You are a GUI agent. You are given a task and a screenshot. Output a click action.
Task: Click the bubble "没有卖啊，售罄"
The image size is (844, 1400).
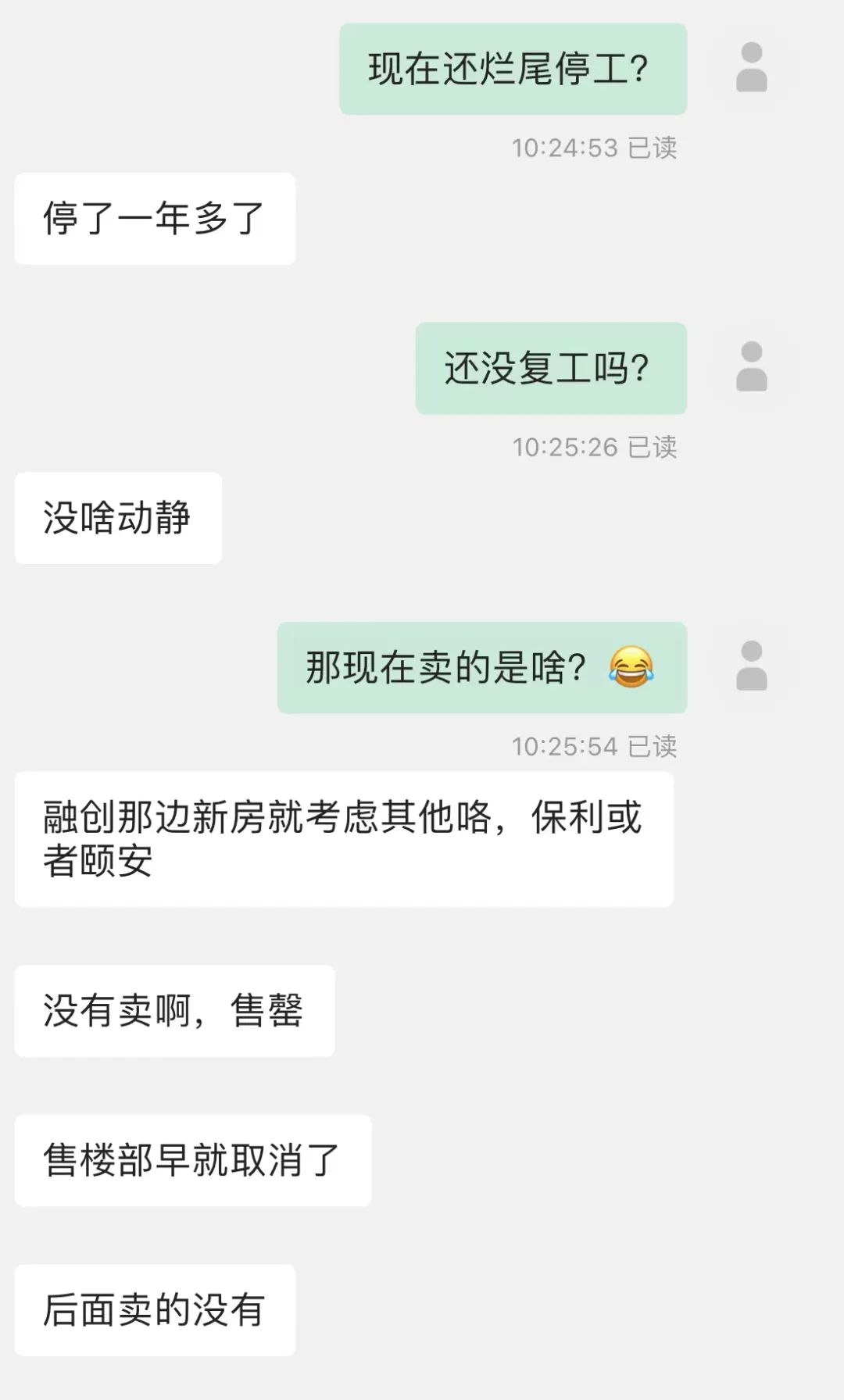(173, 1010)
